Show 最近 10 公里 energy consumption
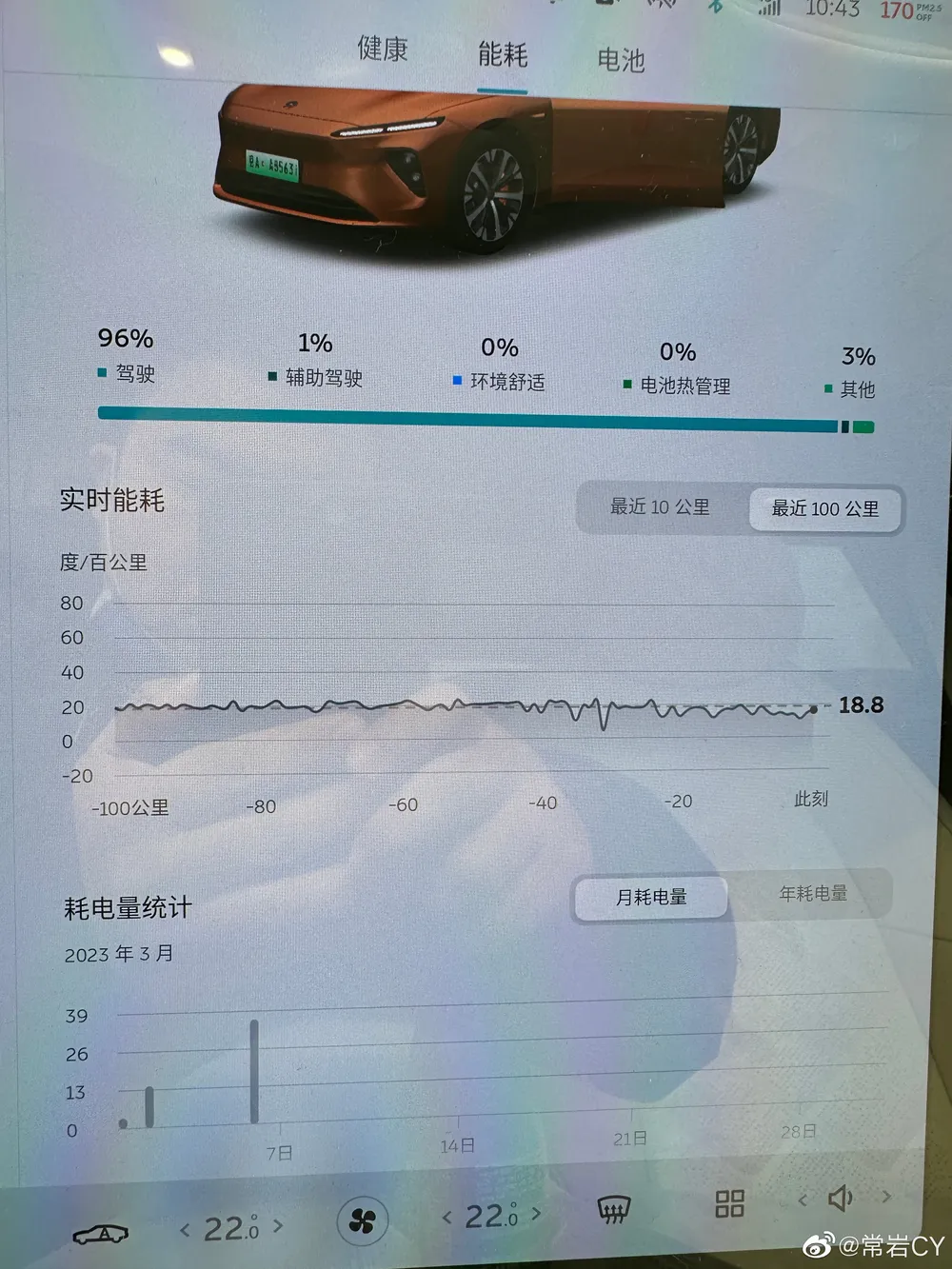952x1269 pixels. click(660, 507)
